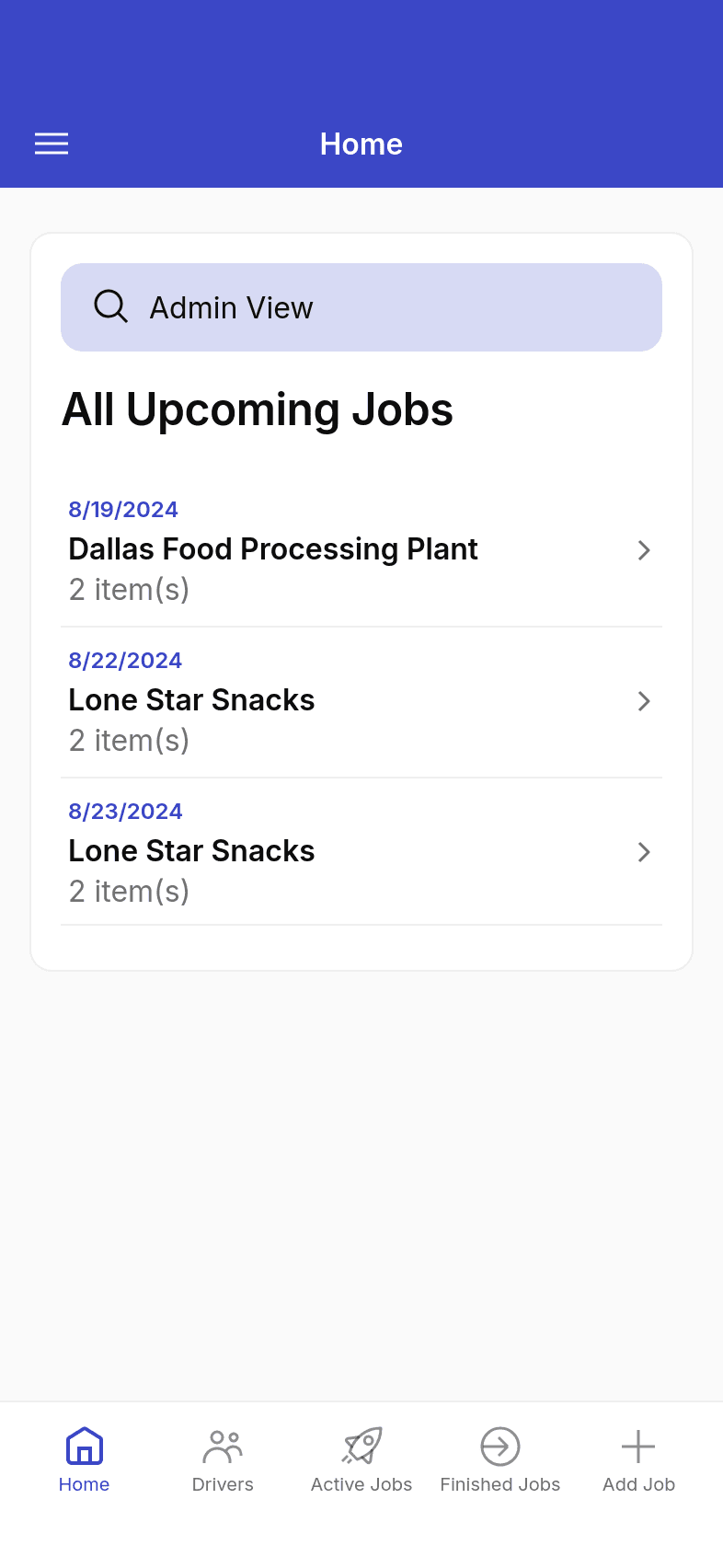The height and width of the screenshot is (1568, 723).
Task: Open the Dallas Food Processing Plant job
Action: click(361, 551)
